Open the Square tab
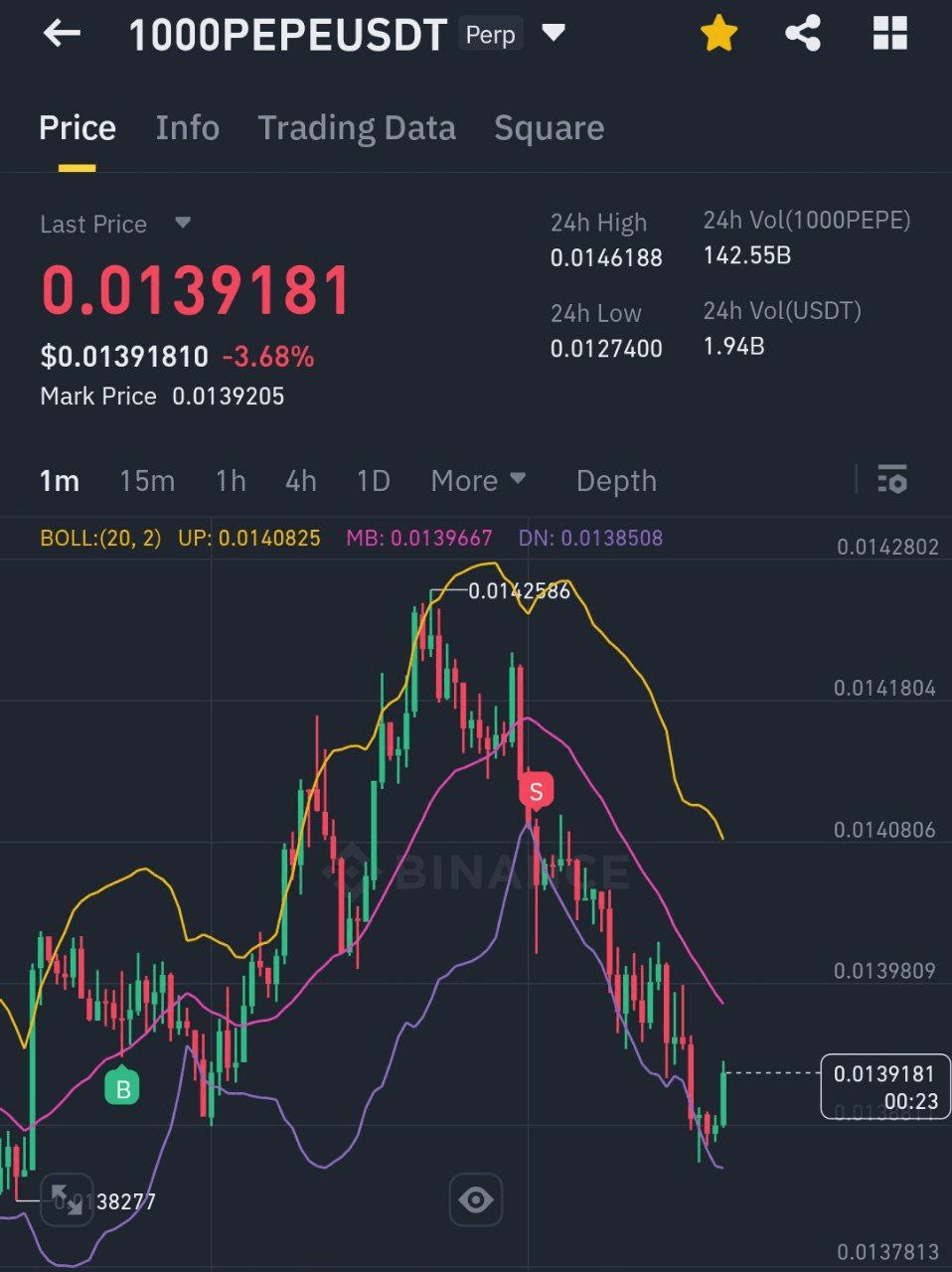This screenshot has height=1272, width=952. pos(549,128)
